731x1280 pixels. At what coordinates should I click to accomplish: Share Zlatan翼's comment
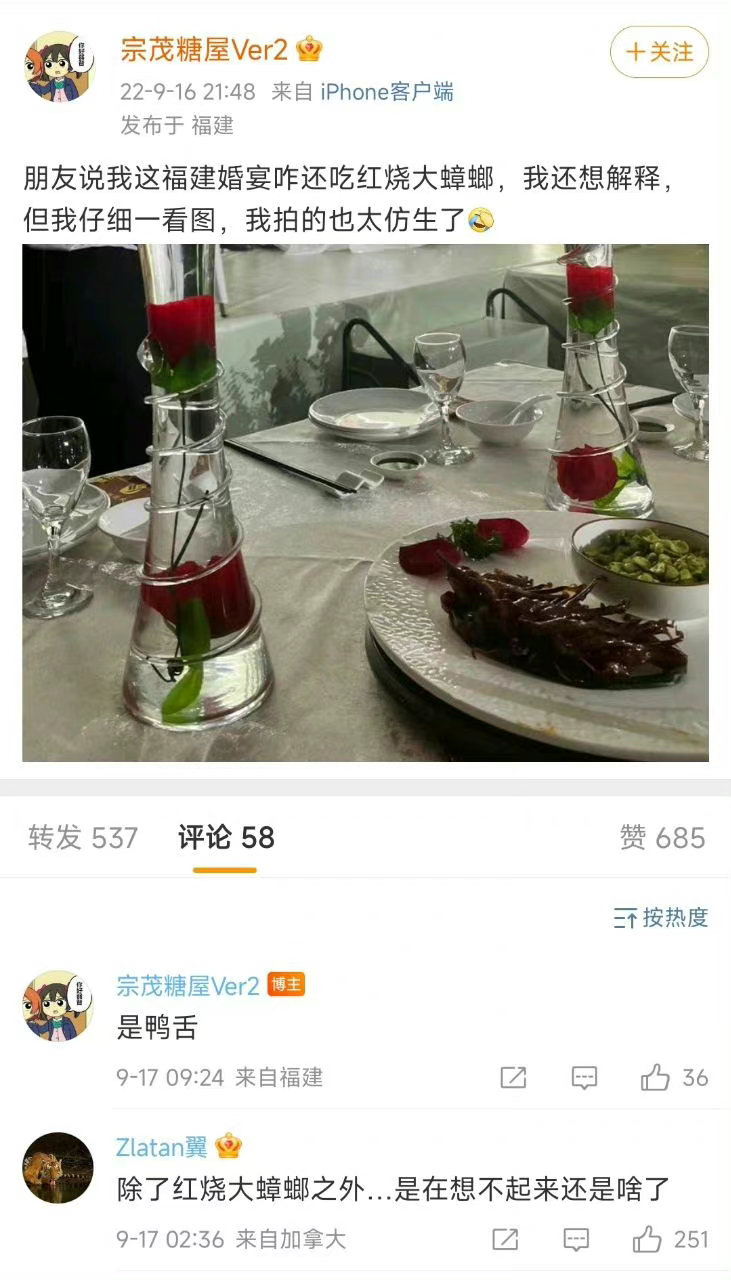click(x=505, y=1240)
